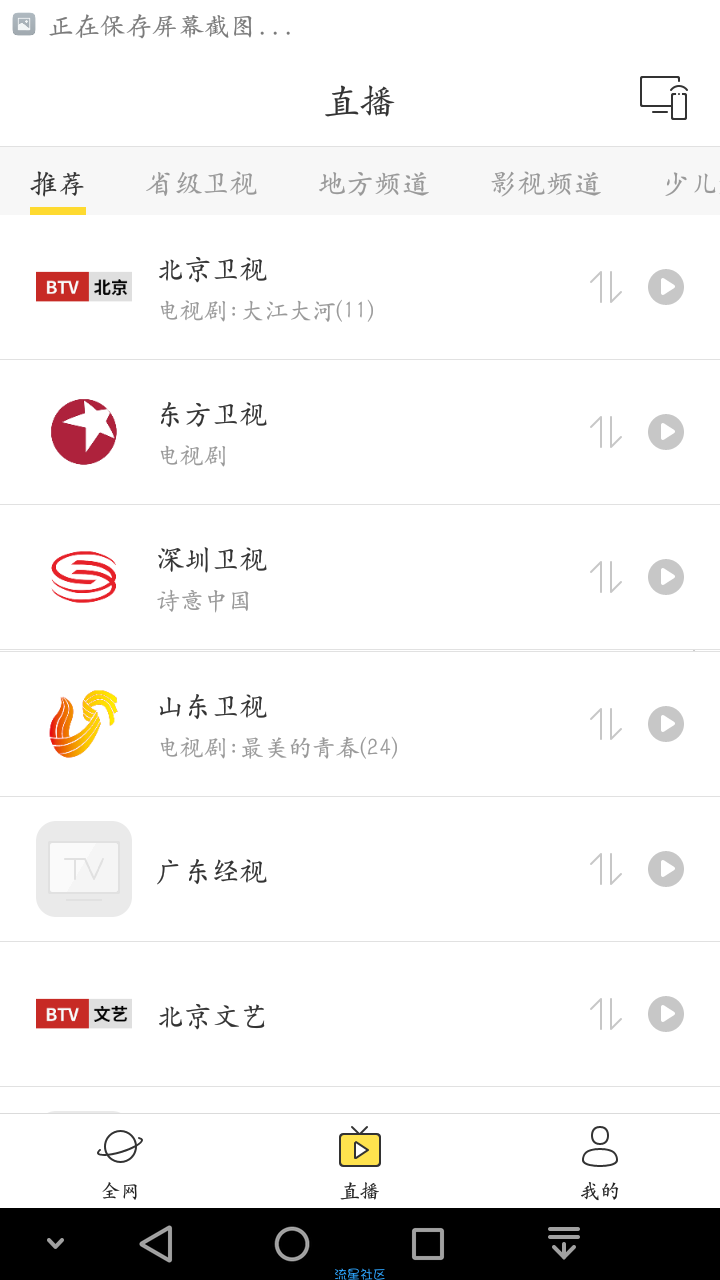Open the 山东卫视 channel row

(x=360, y=724)
